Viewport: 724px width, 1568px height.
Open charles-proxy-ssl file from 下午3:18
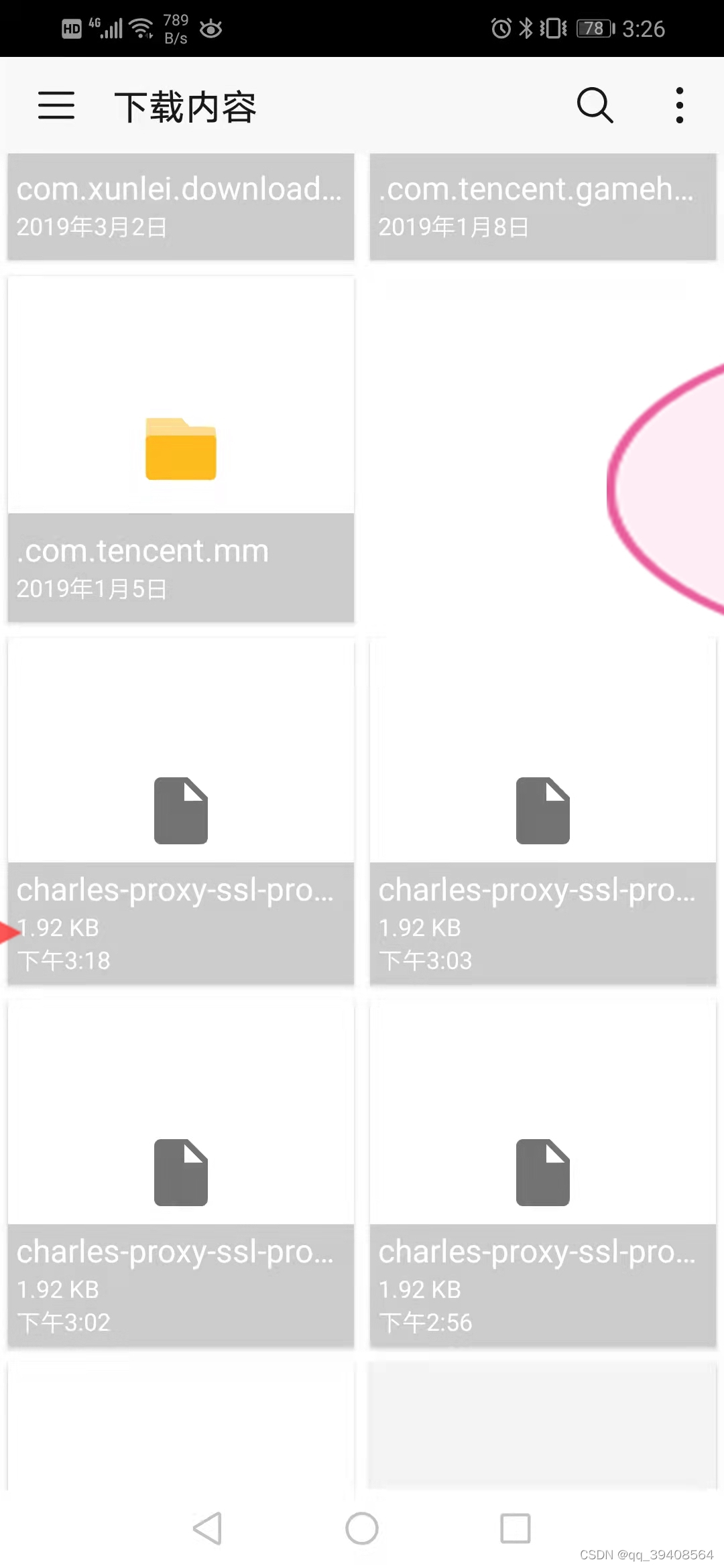[x=180, y=811]
